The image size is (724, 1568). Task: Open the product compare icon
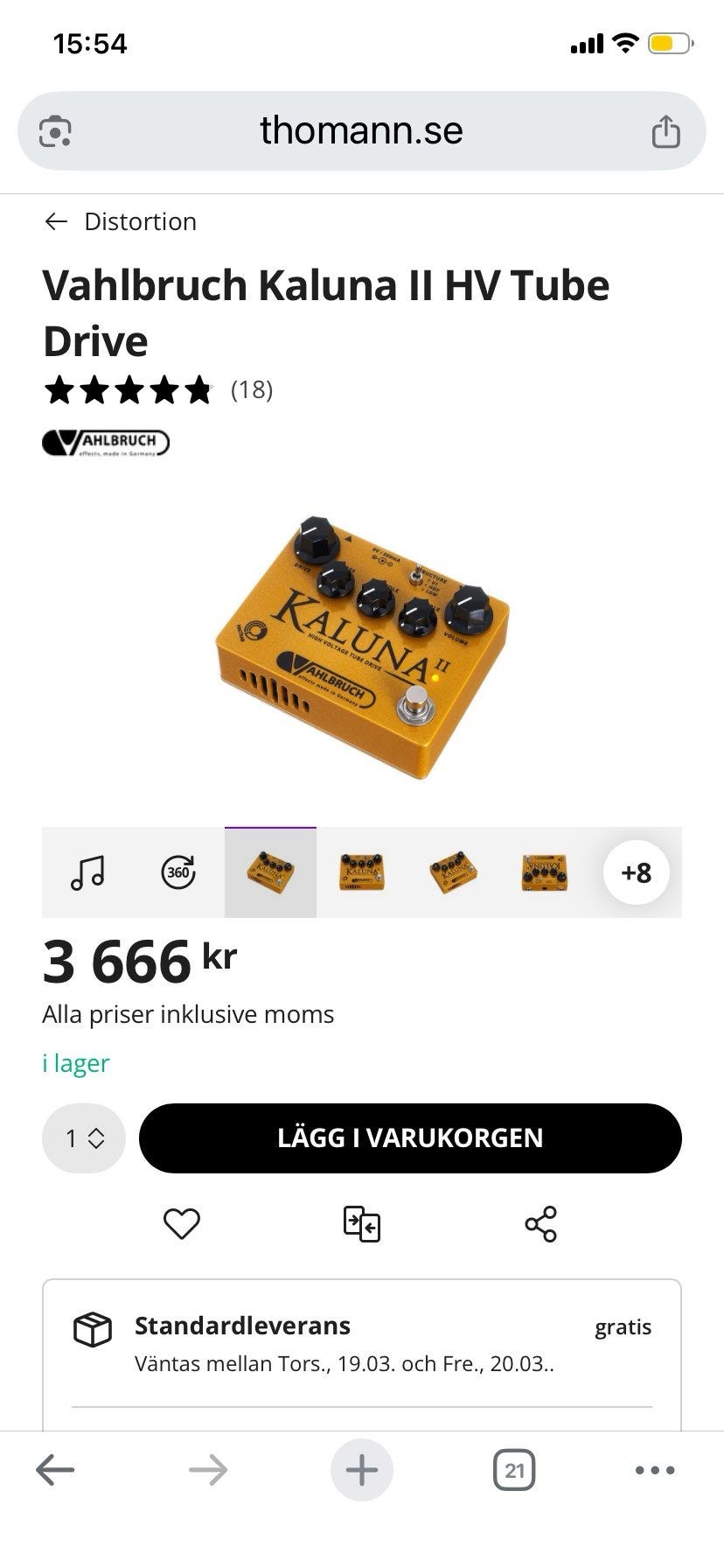361,1223
